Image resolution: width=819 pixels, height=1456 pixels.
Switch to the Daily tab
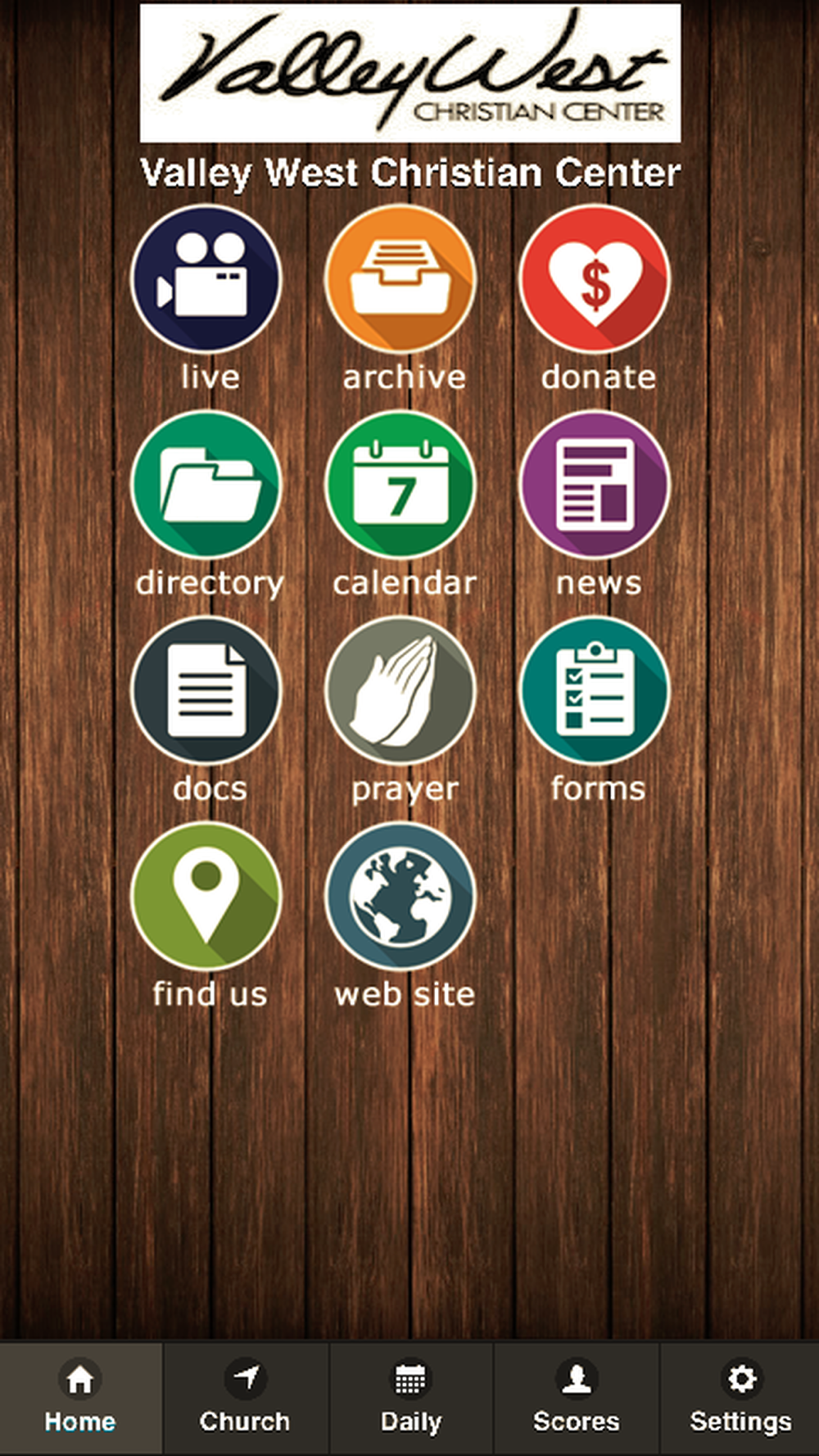[x=410, y=1398]
